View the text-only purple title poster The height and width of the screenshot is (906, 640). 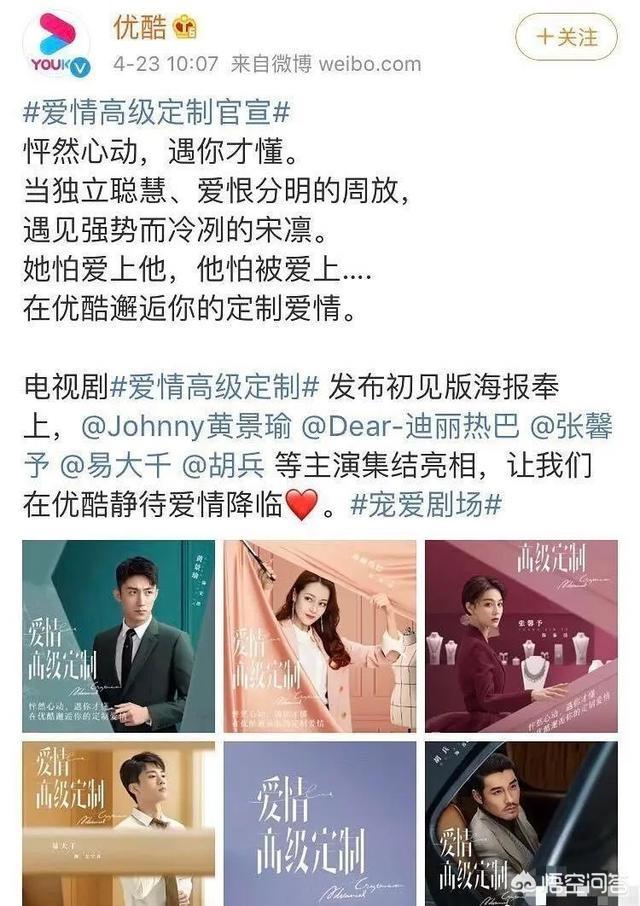coord(319,823)
